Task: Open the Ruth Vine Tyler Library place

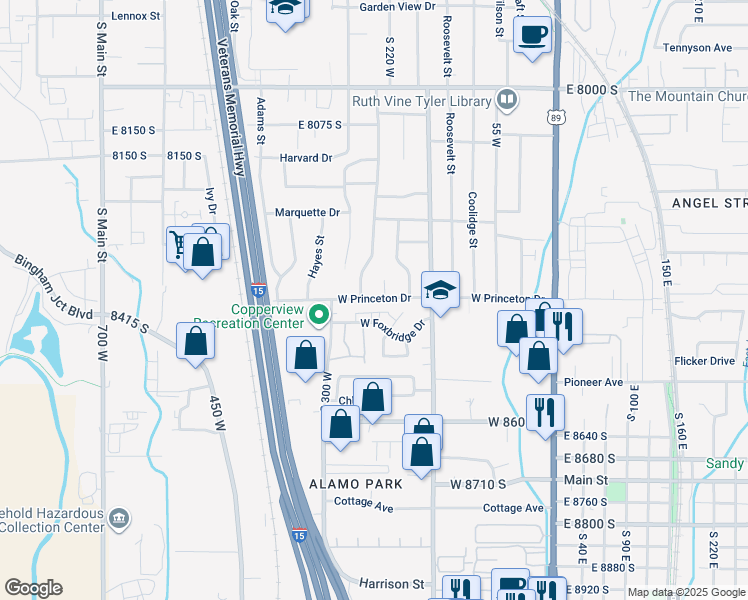Action: pos(508,100)
